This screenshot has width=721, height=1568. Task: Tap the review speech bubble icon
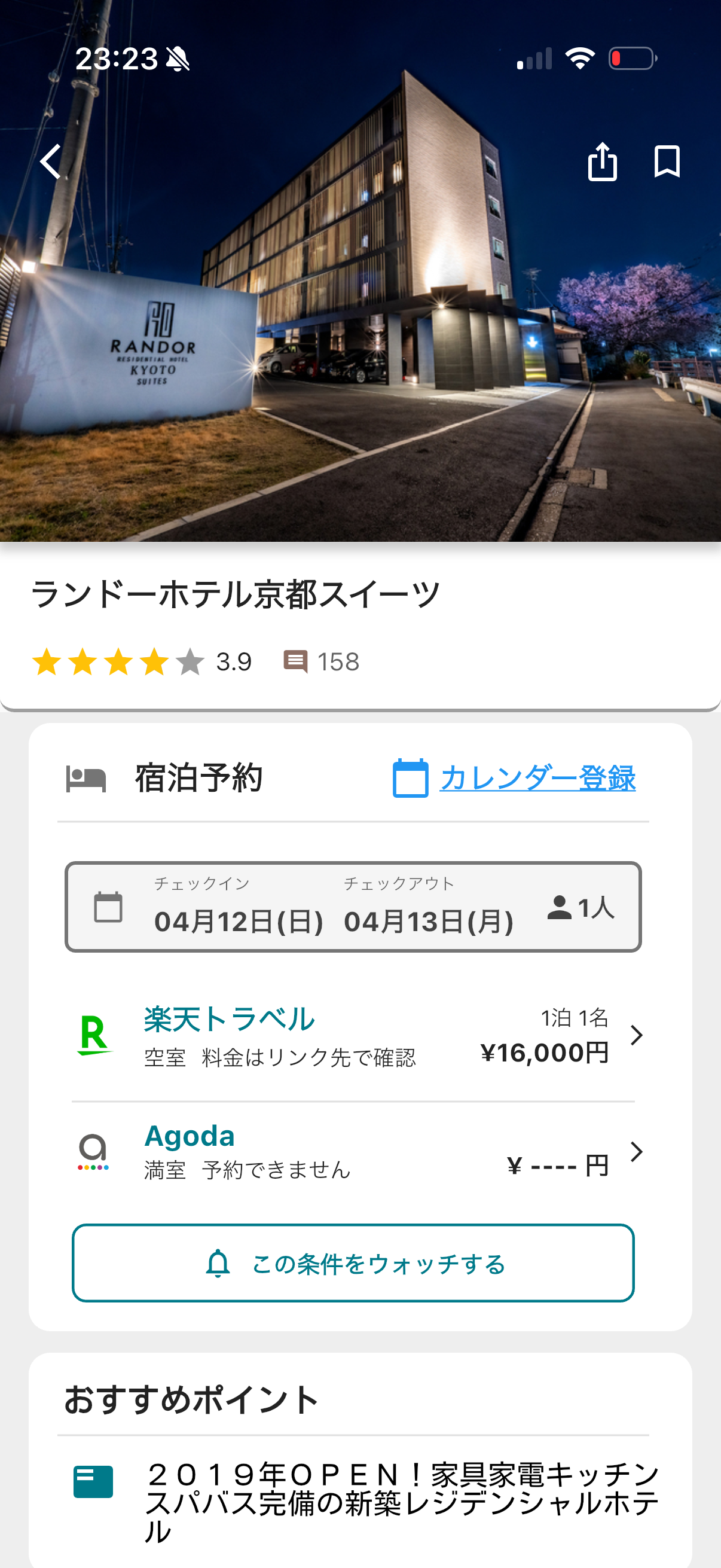(x=298, y=661)
